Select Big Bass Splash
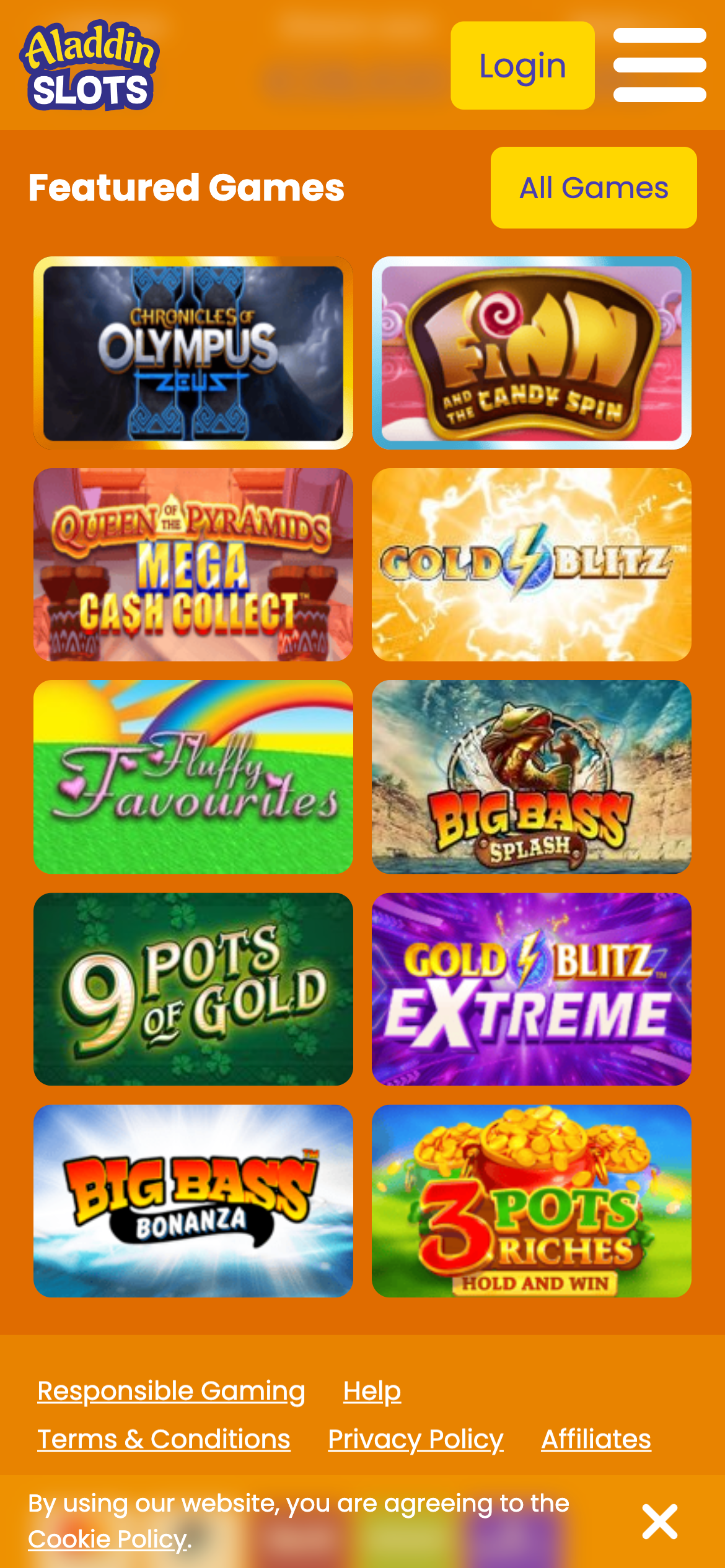The image size is (725, 1568). click(x=532, y=777)
